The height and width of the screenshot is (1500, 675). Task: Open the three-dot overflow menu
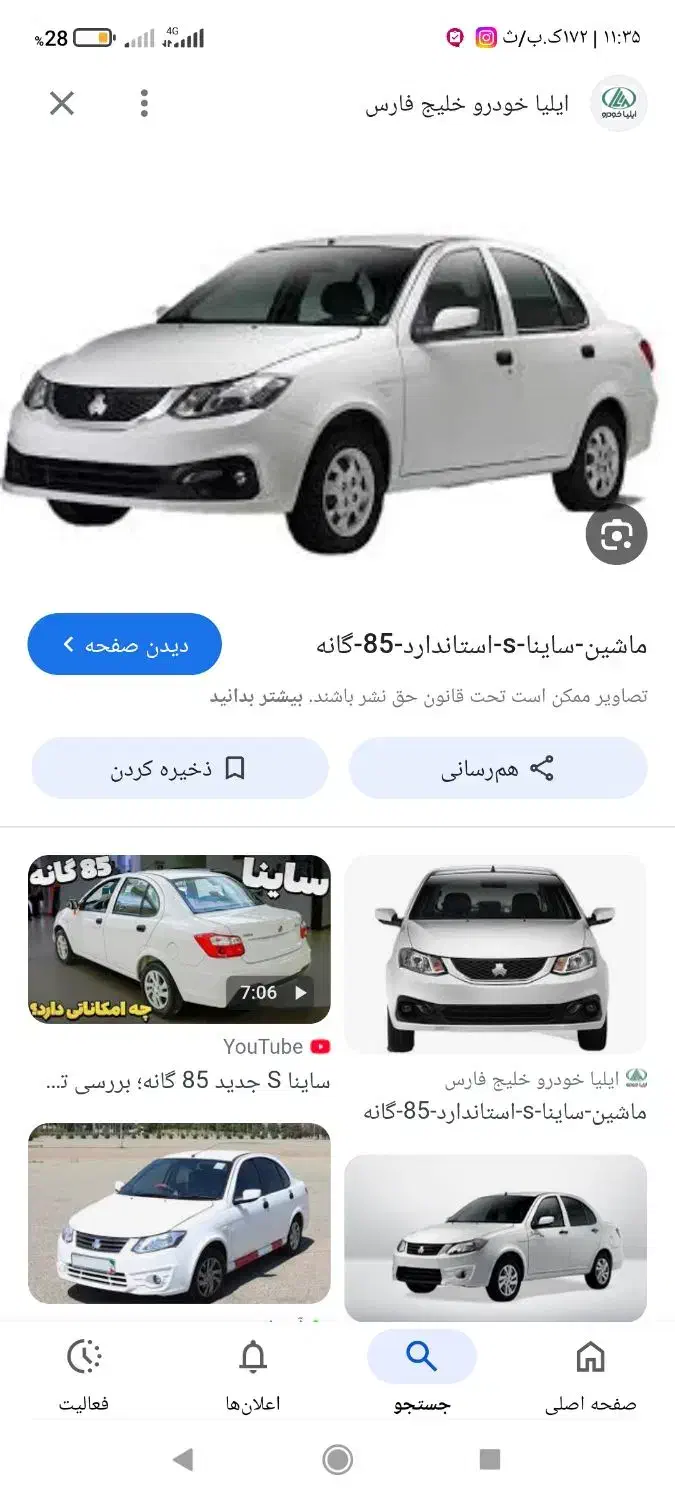145,103
